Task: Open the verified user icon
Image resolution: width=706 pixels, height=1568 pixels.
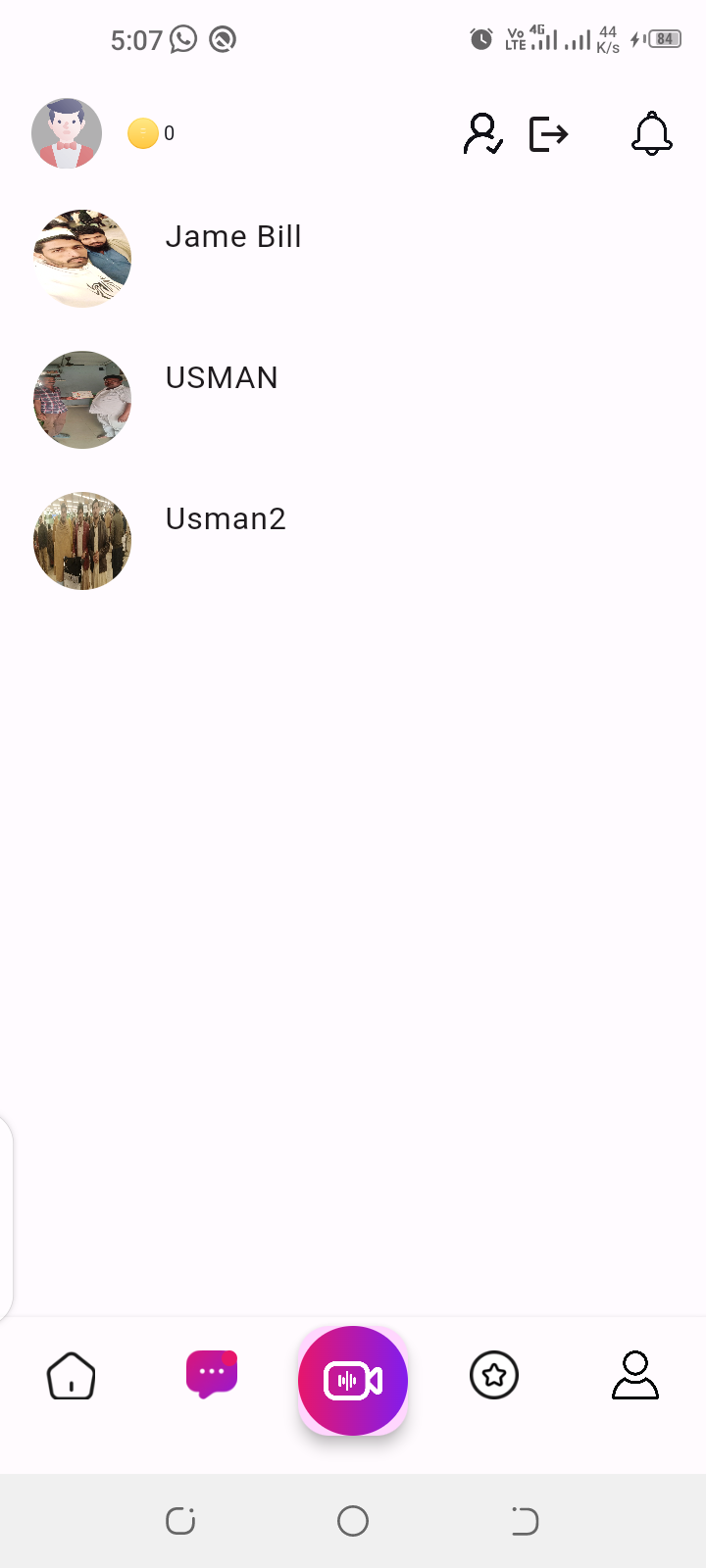Action: click(x=482, y=133)
